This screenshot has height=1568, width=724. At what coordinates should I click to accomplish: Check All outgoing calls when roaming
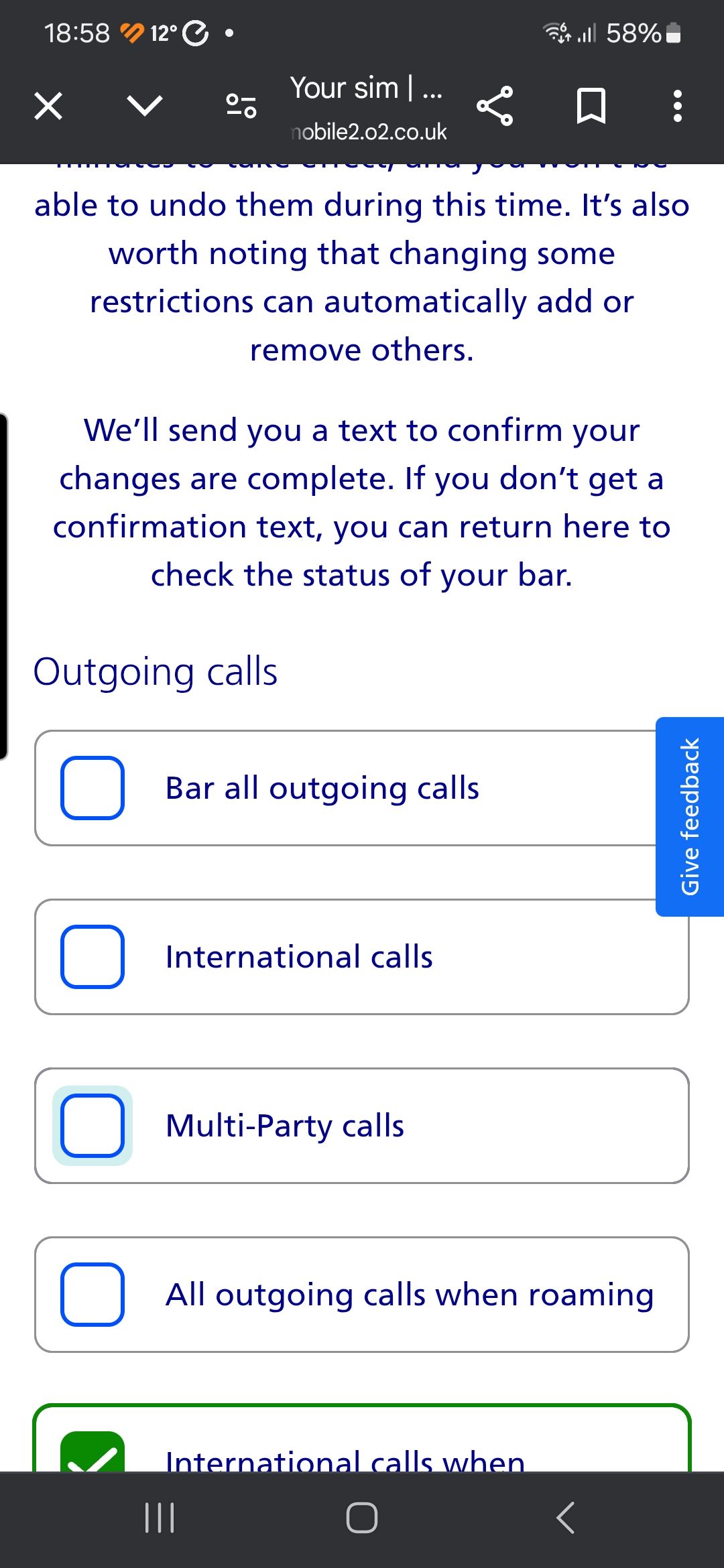[x=92, y=1295]
